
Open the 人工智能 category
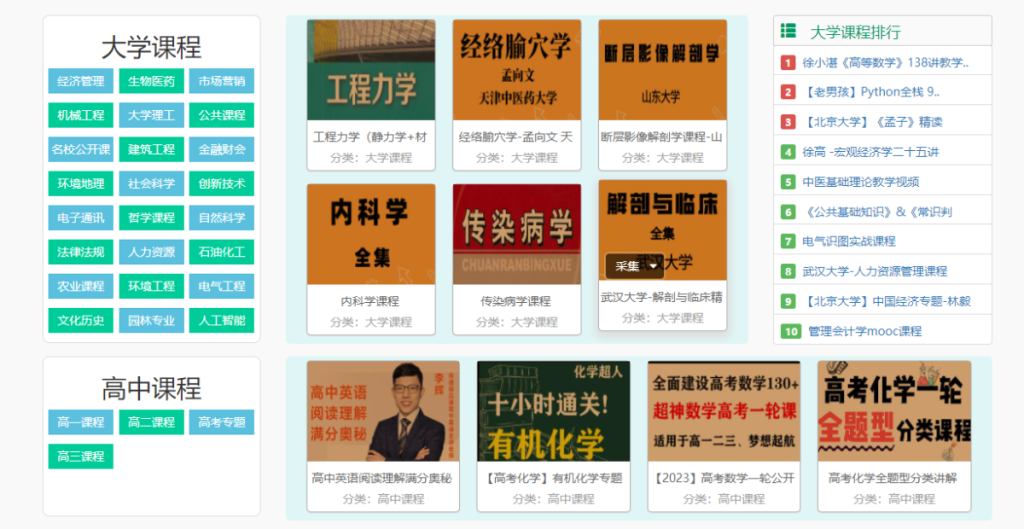221,321
